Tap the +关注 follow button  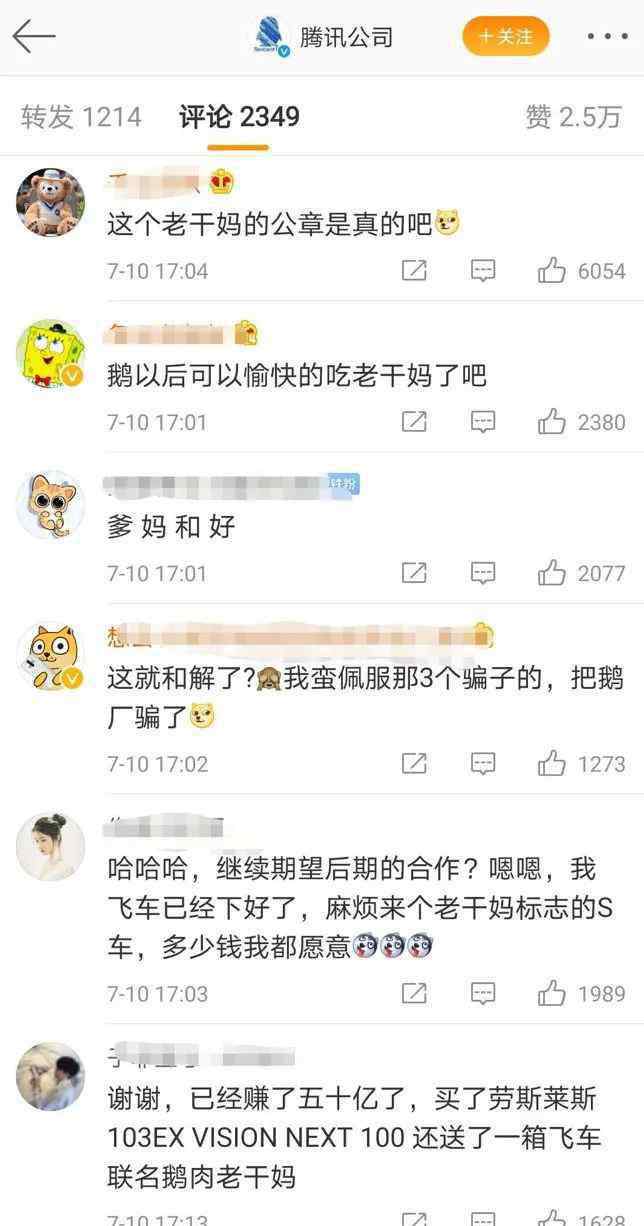tap(506, 37)
